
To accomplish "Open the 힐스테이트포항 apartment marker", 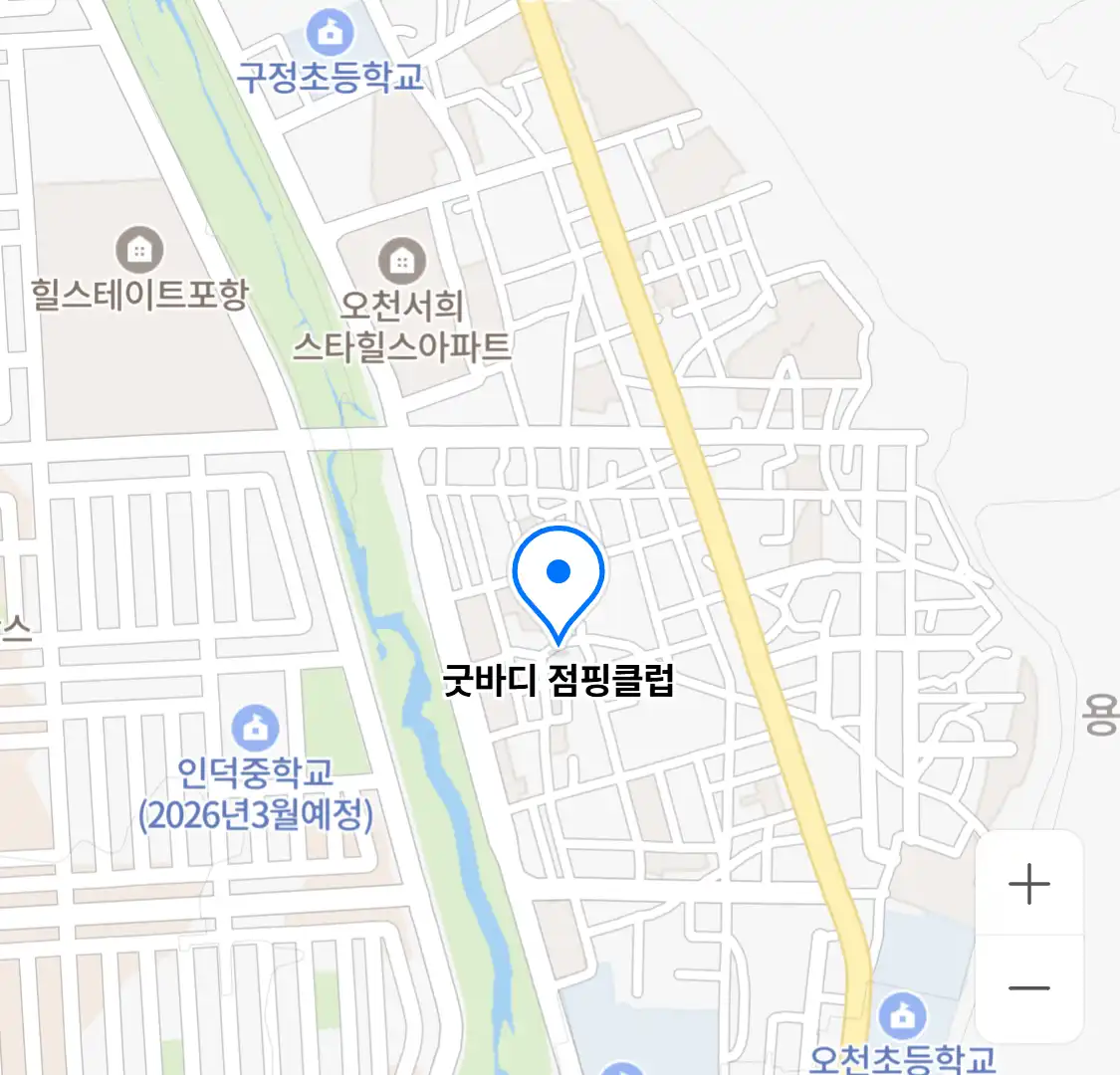I will coord(139,251).
